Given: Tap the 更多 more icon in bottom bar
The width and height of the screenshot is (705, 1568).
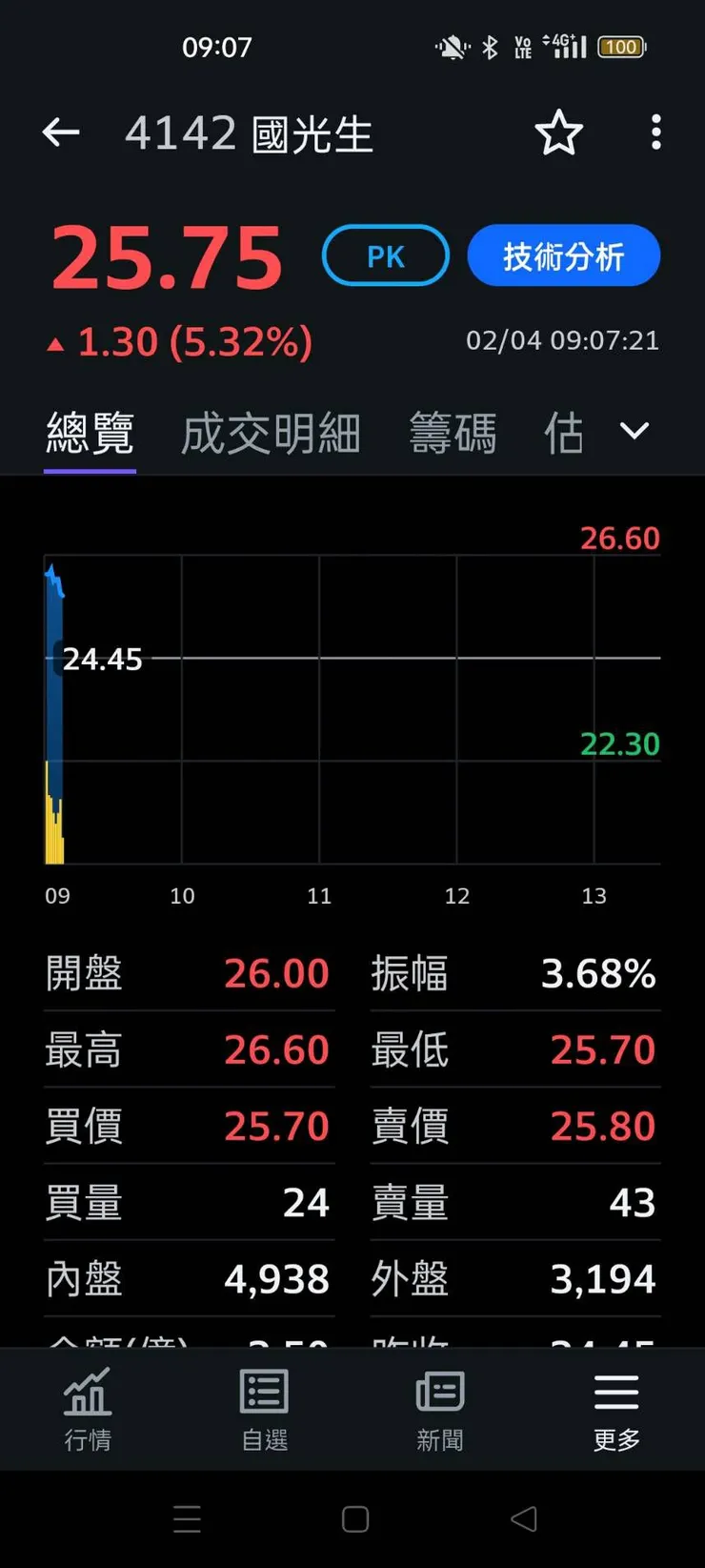Looking at the screenshot, I should click(615, 1406).
